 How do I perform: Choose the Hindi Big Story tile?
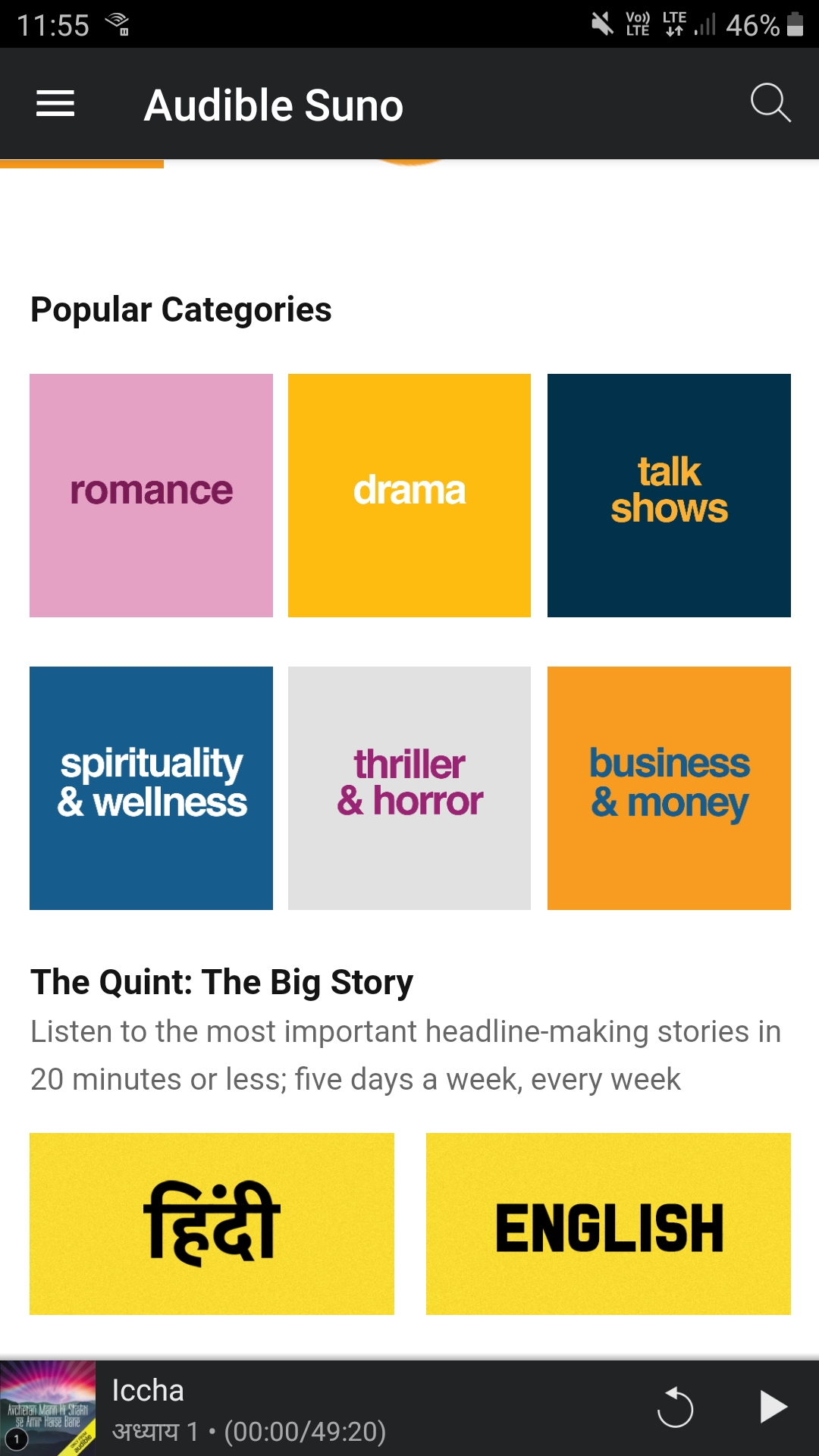[x=212, y=1223]
